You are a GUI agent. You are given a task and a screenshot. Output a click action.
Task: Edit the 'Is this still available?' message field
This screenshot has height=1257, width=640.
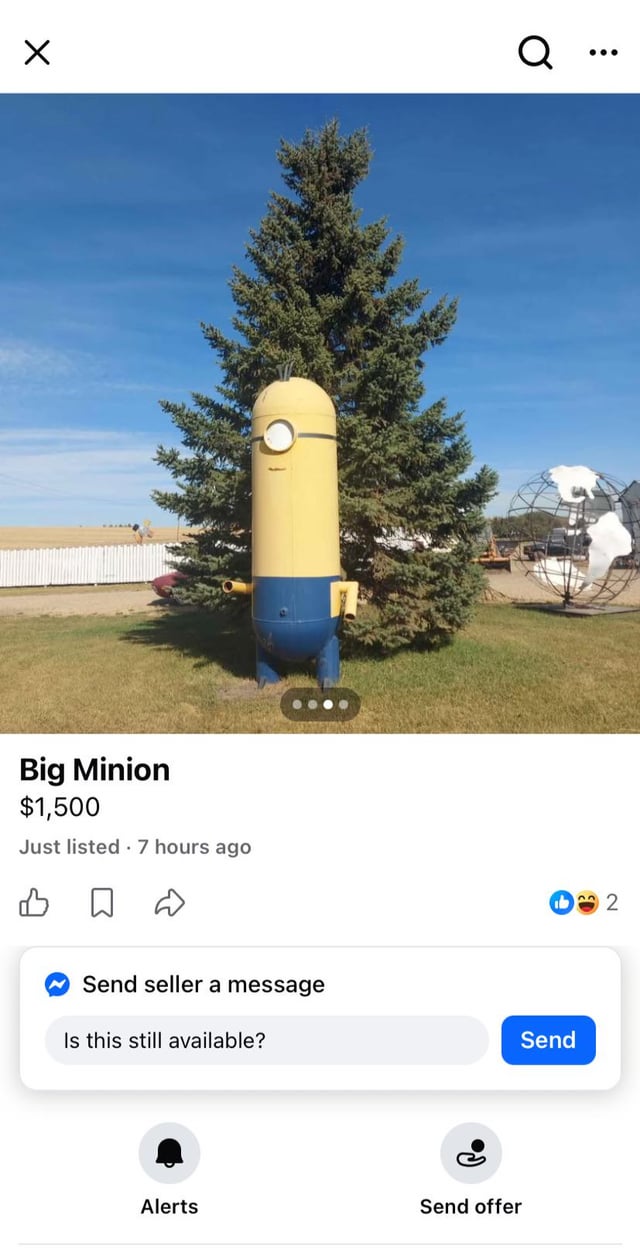tap(266, 1040)
